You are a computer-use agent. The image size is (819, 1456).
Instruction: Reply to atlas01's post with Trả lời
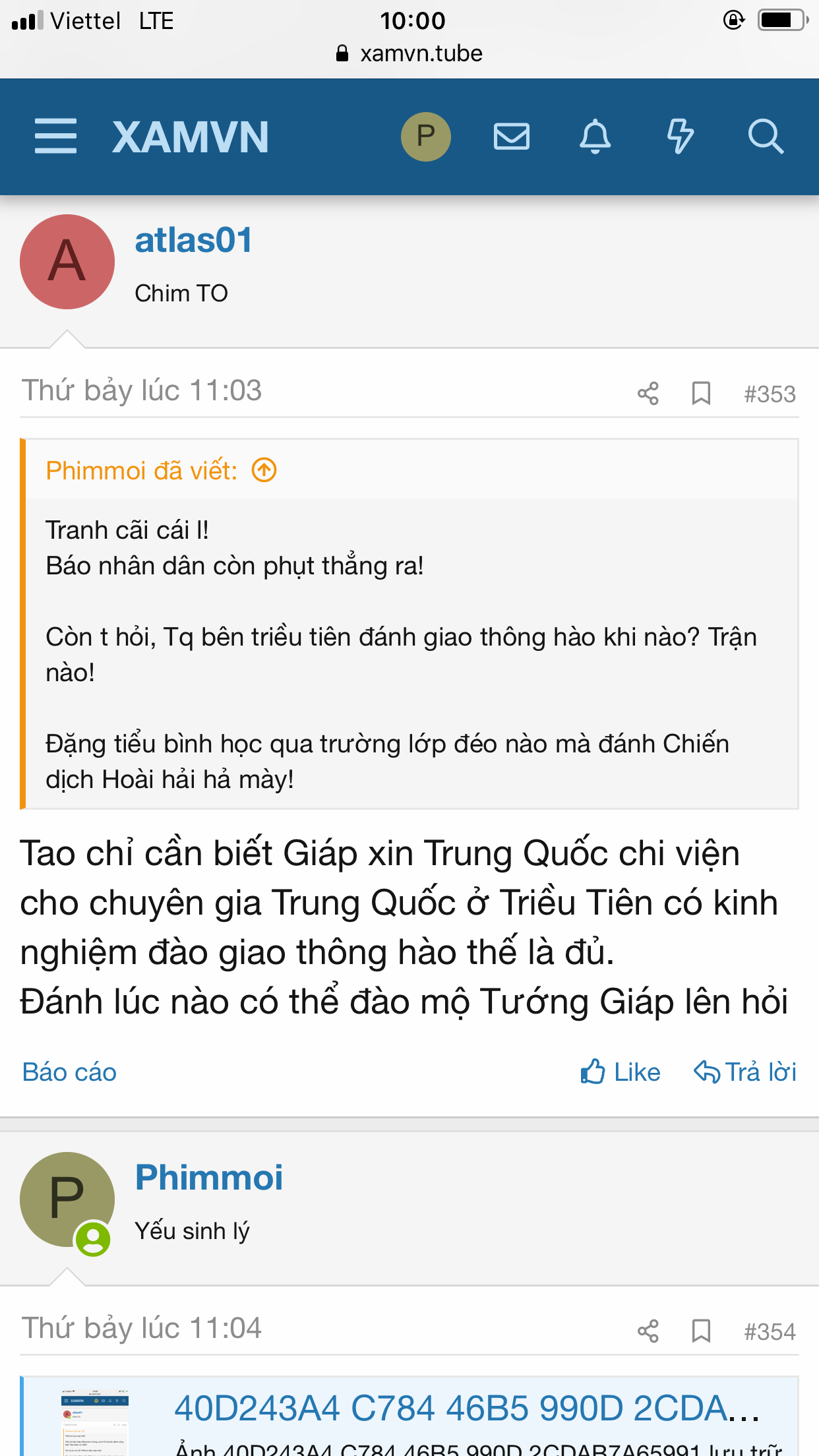click(745, 1072)
